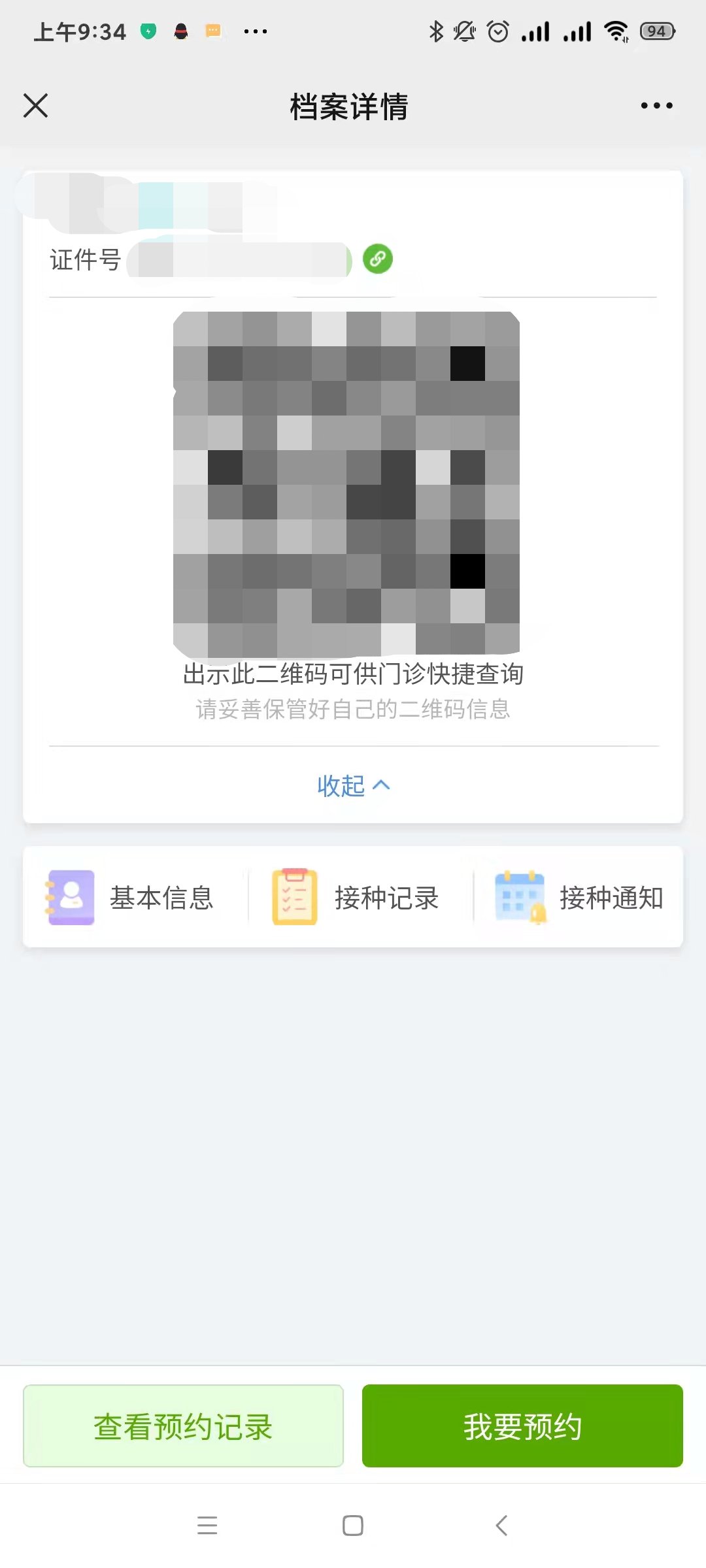Tap the green link icon beside 证件号
This screenshot has height=1568, width=706.
tap(378, 259)
